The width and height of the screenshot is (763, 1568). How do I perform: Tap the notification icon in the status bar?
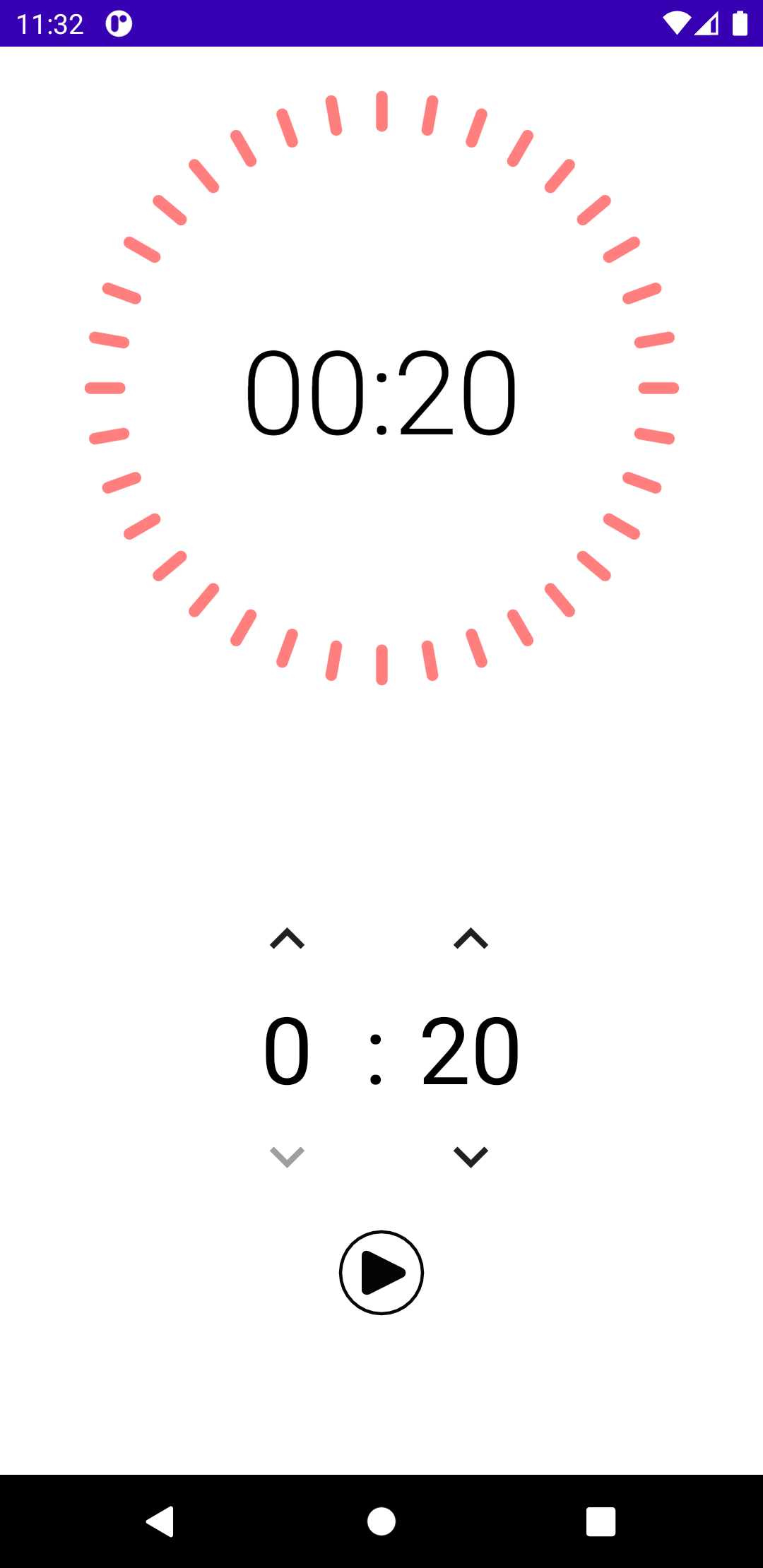(x=119, y=23)
